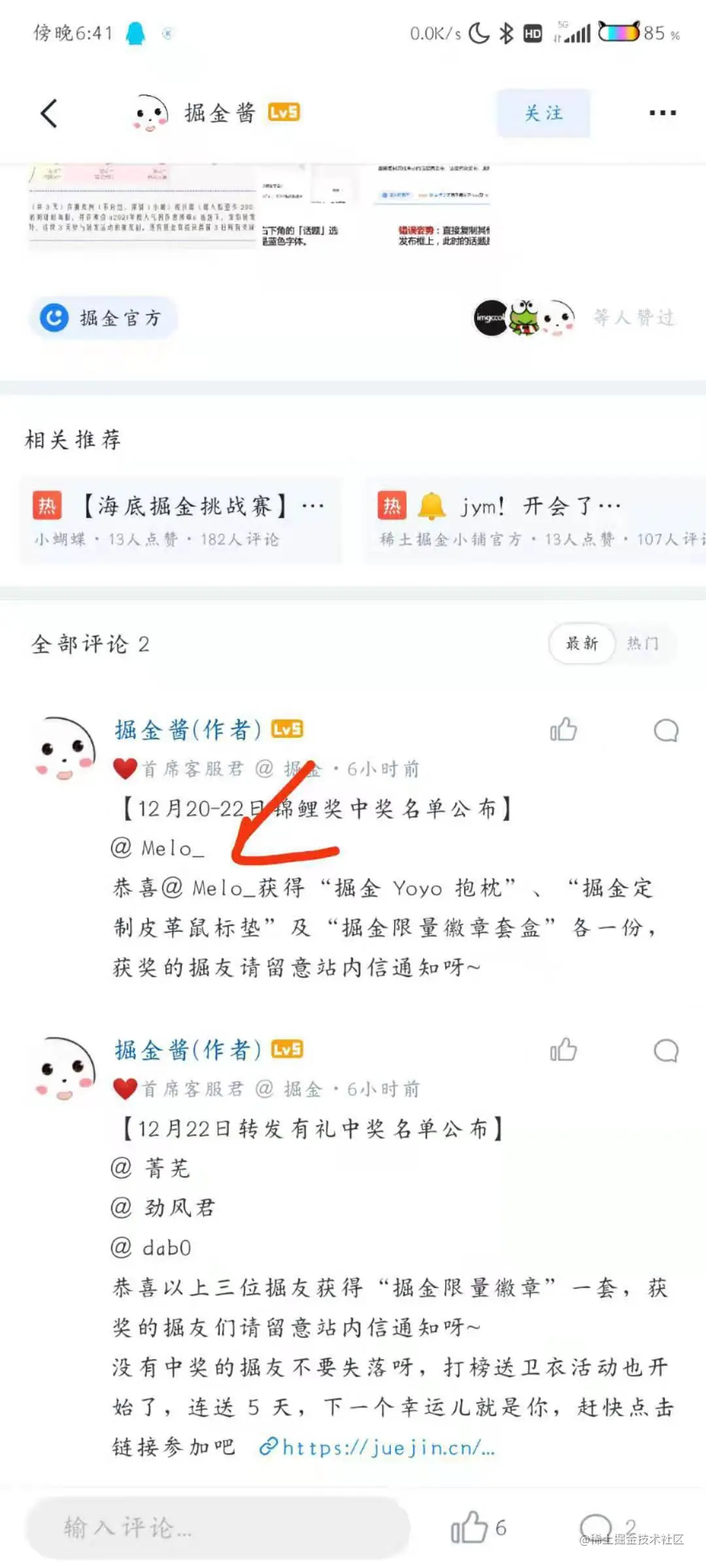Go back using the top-left arrow

(49, 113)
